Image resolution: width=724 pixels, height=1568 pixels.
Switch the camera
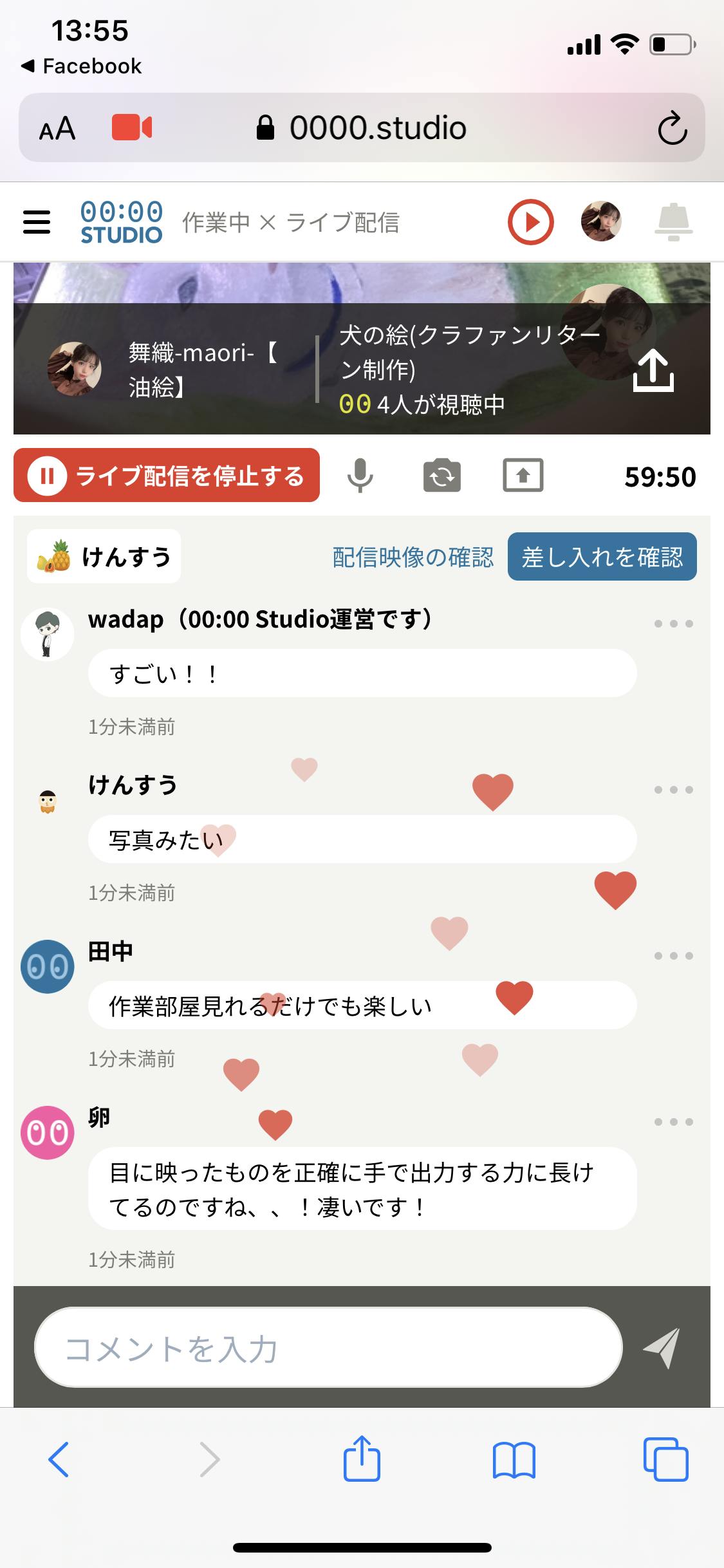pos(441,476)
